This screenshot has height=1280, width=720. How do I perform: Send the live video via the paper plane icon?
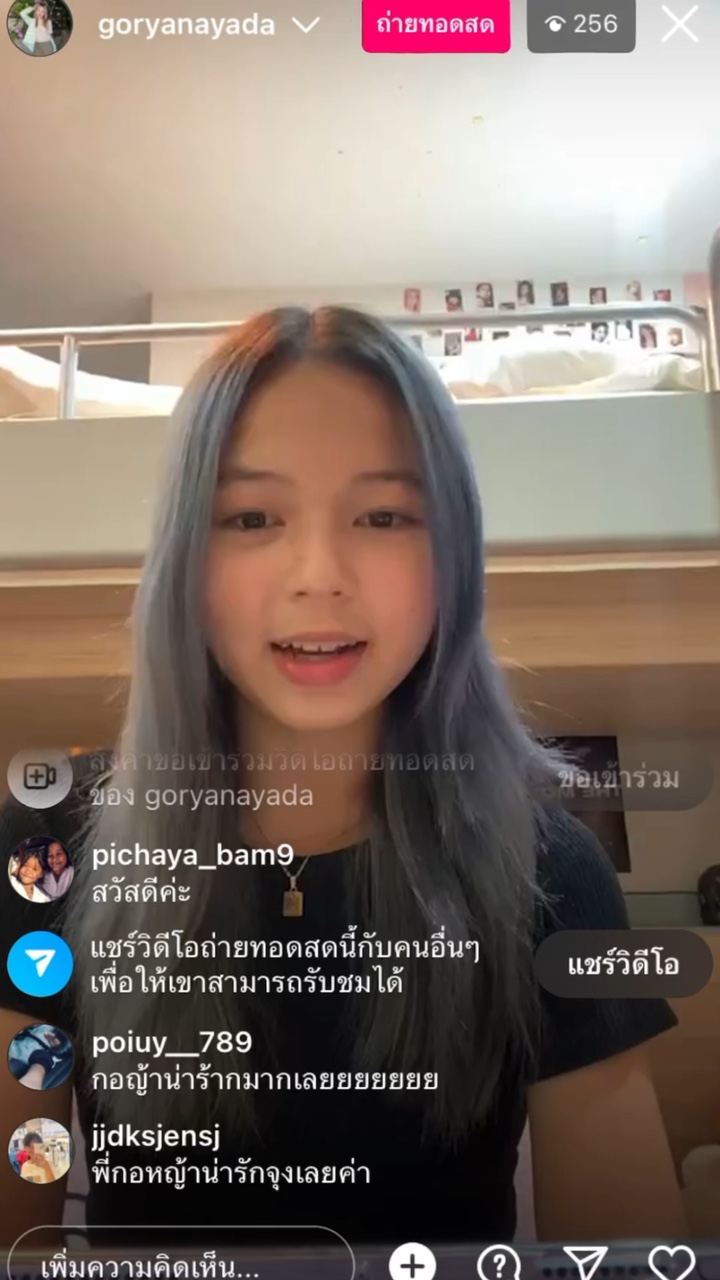(586, 1263)
